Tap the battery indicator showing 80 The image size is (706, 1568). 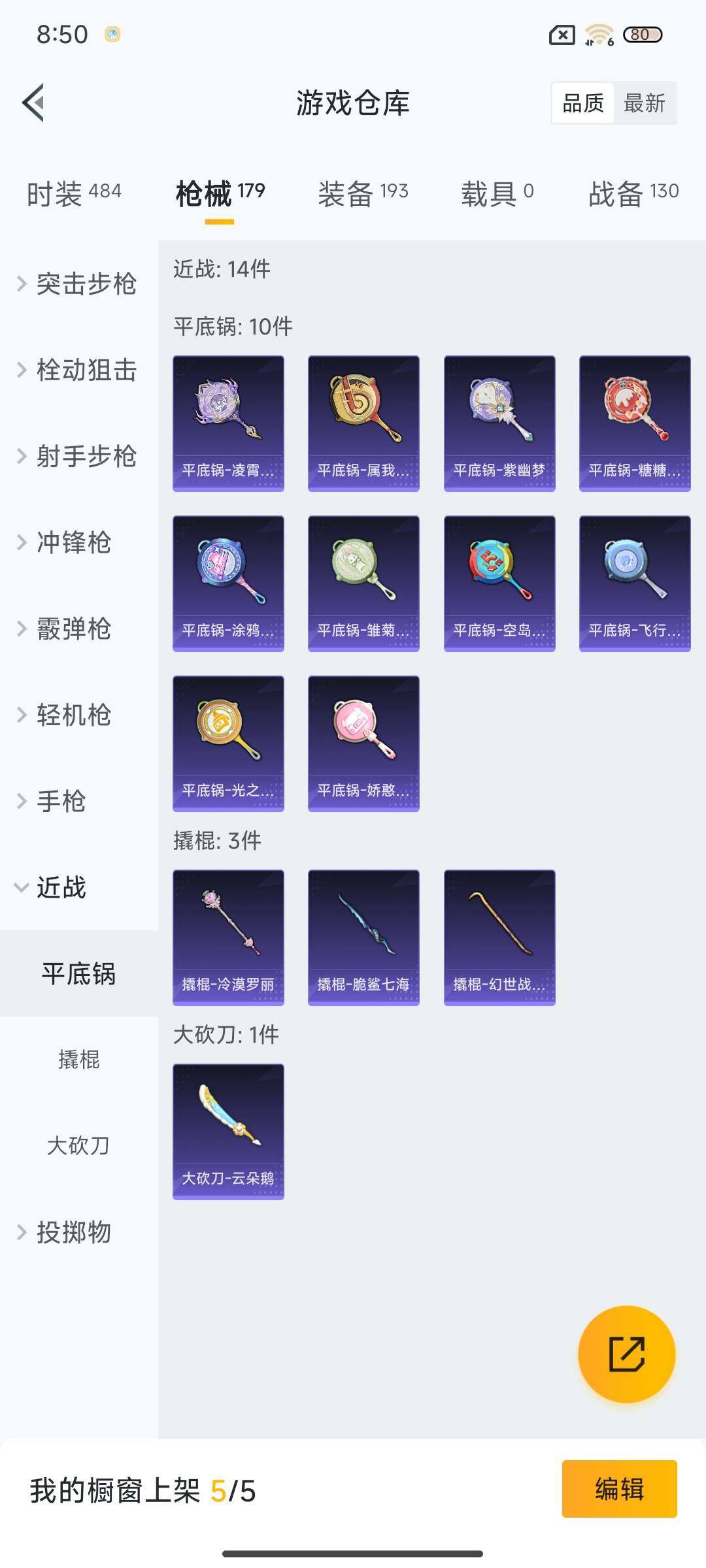(643, 36)
